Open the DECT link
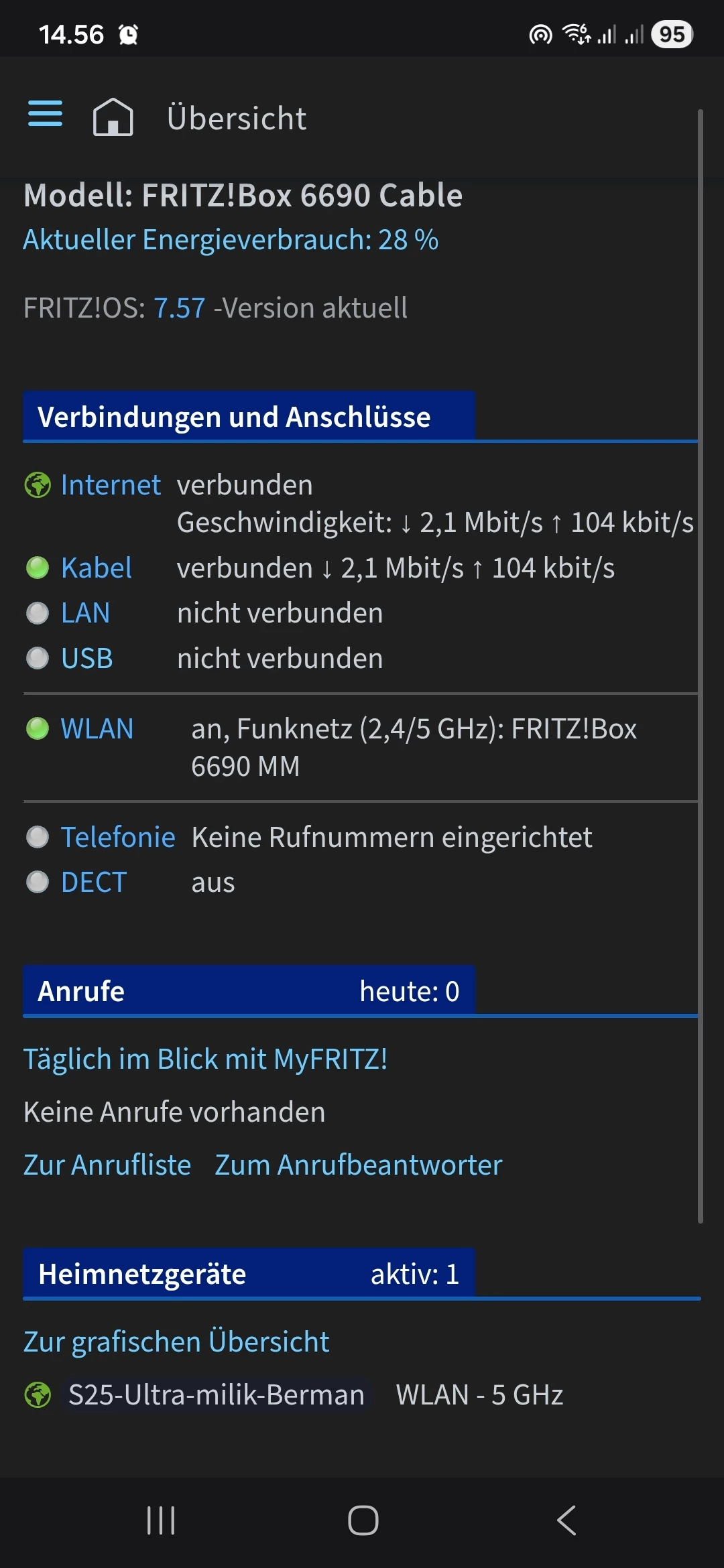This screenshot has width=724, height=1568. point(93,883)
